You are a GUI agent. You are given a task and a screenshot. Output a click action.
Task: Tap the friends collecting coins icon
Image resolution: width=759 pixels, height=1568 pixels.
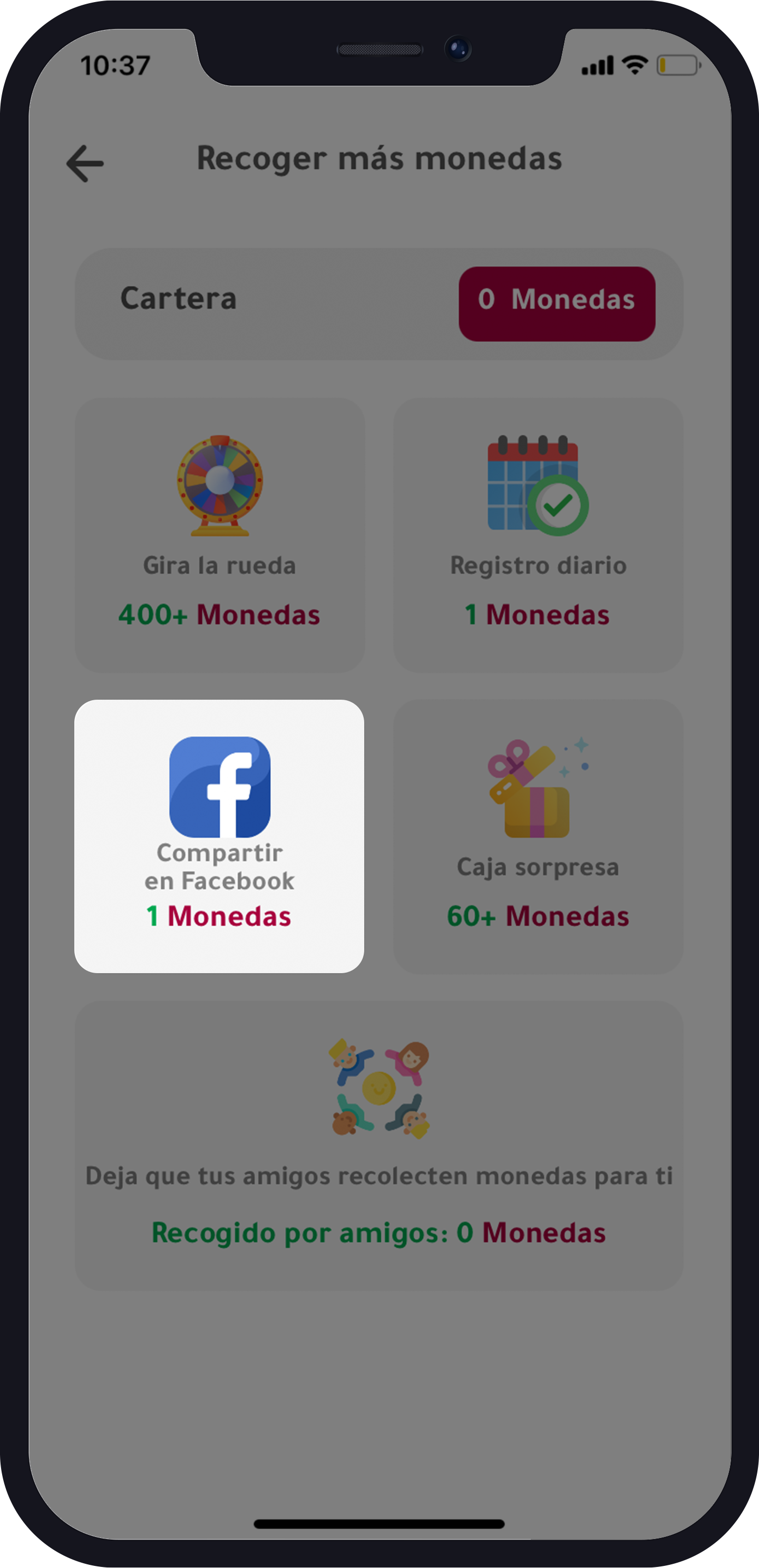coord(379,1090)
